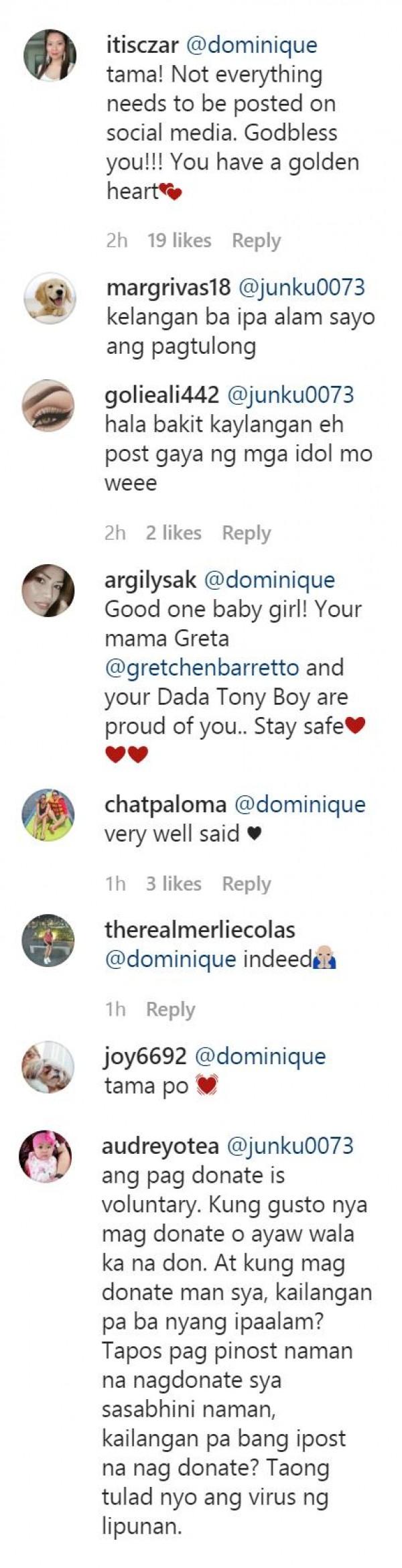The height and width of the screenshot is (1568, 402).
Task: Reply to golieali442's comment
Action: 246,533
